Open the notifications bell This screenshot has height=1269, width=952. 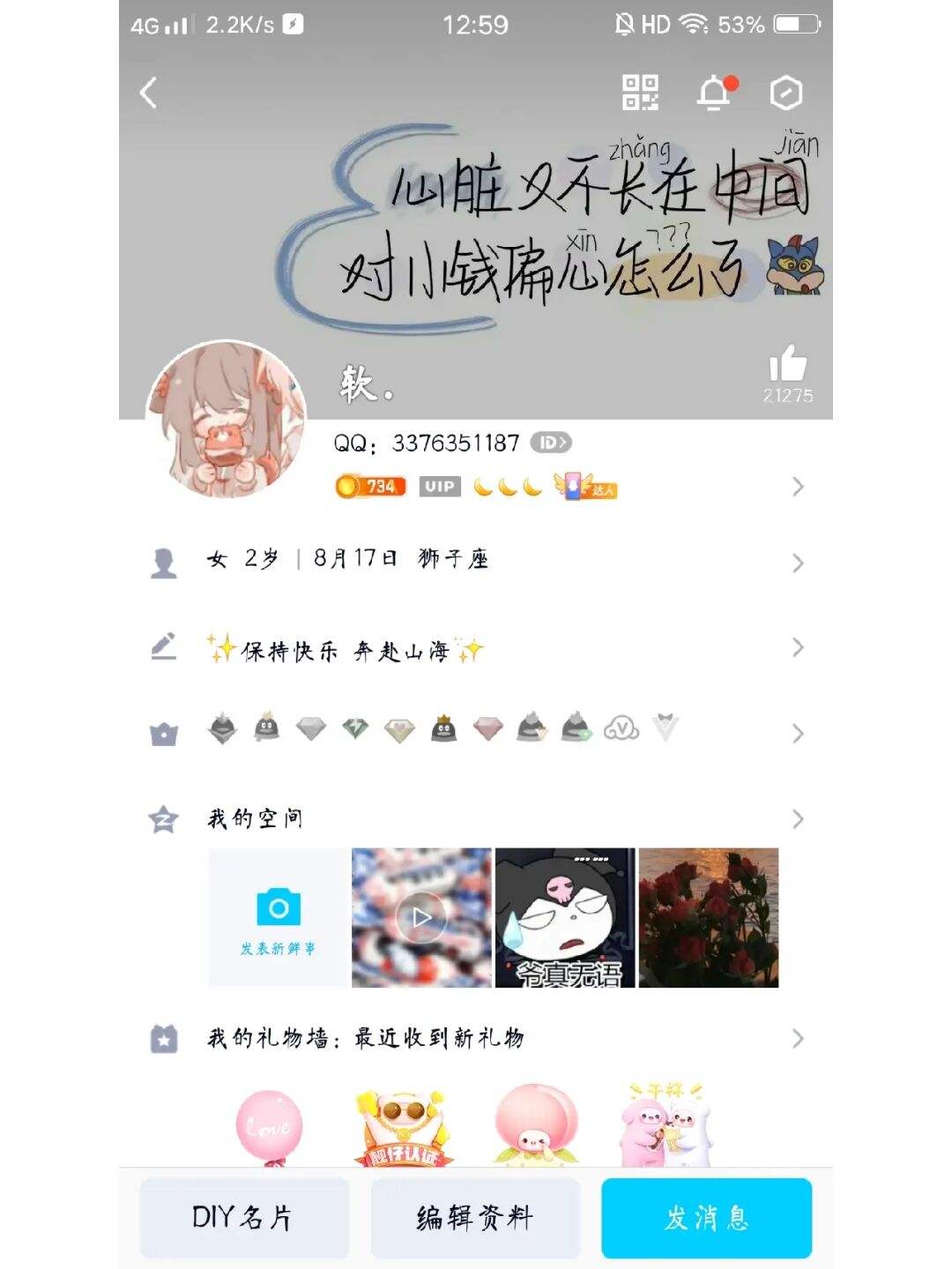pos(714,93)
